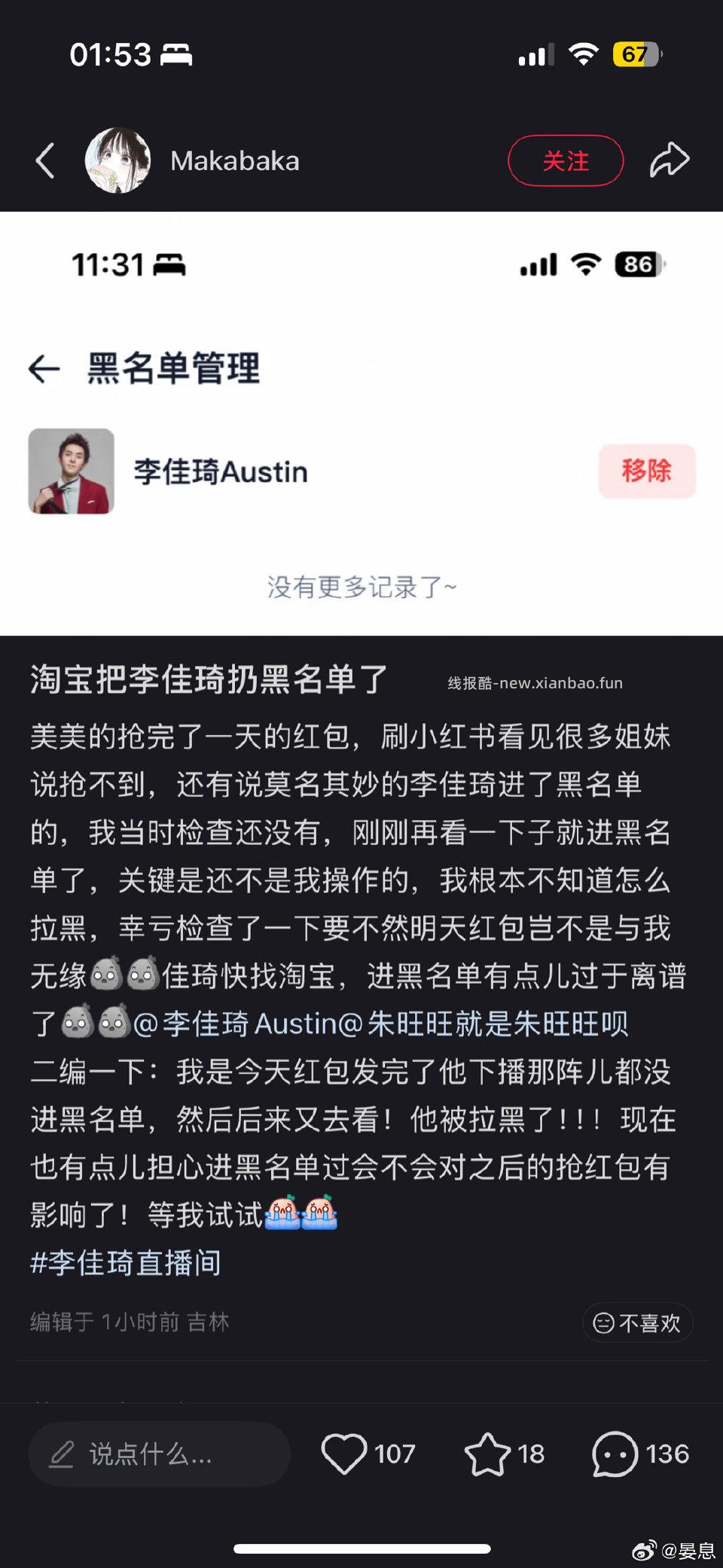Image resolution: width=723 pixels, height=1568 pixels.
Task: Open comments via the speech bubble icon
Action: tap(618, 1454)
